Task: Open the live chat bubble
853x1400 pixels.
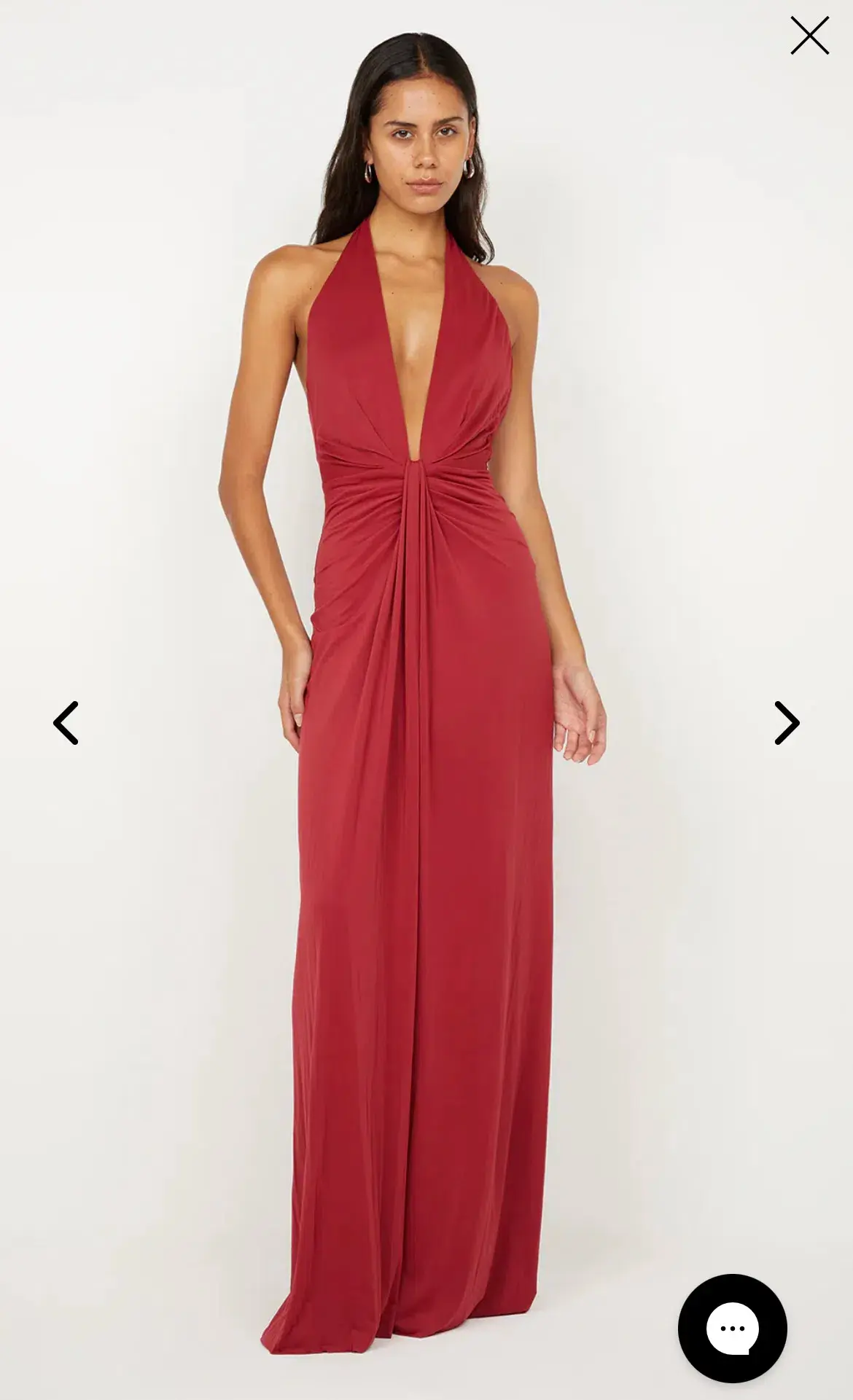Action: click(732, 1328)
